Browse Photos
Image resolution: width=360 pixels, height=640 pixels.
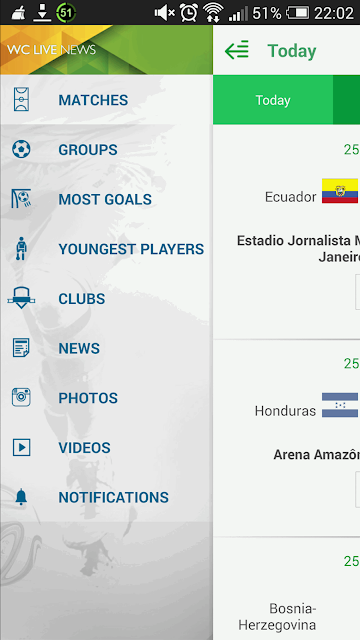(x=106, y=398)
